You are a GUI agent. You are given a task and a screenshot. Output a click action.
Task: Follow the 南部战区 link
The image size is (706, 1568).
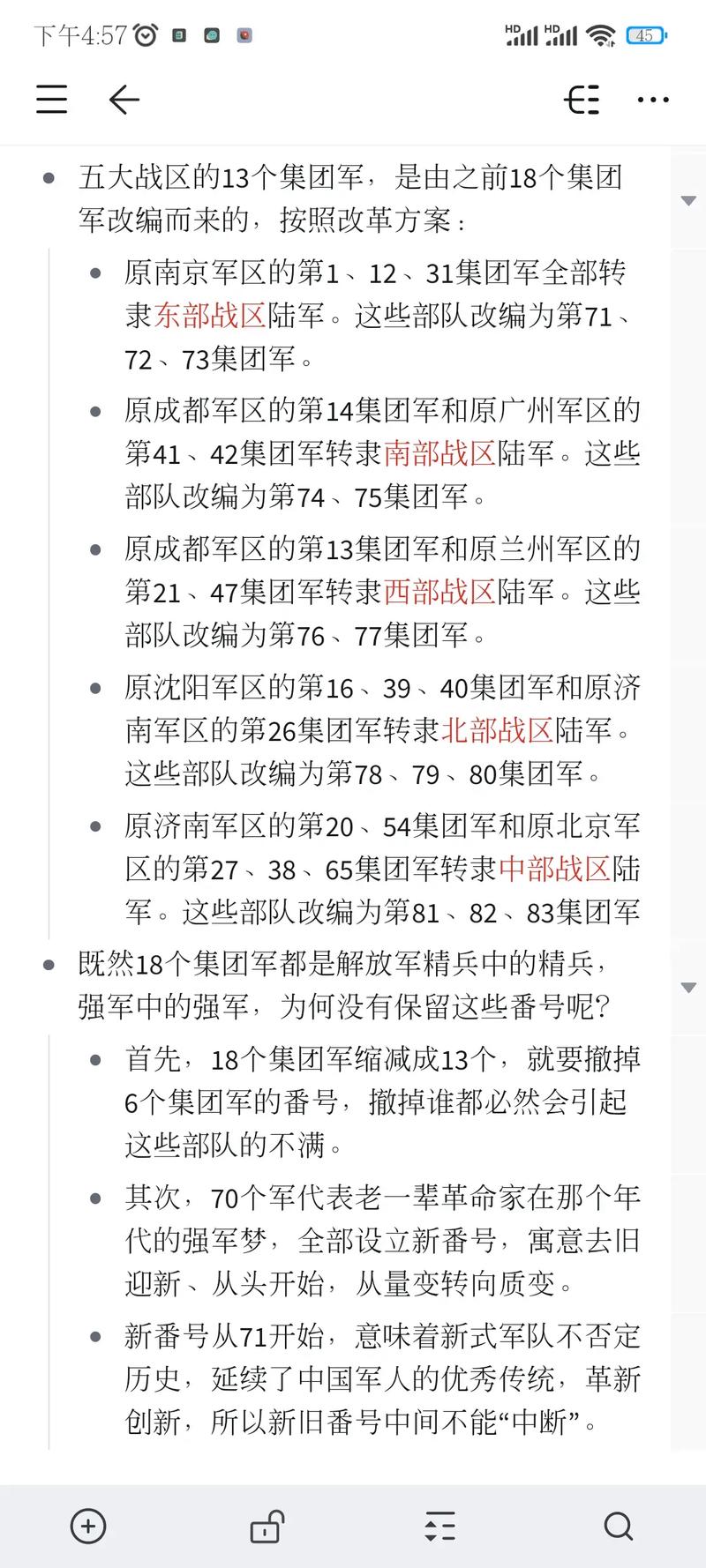439,454
